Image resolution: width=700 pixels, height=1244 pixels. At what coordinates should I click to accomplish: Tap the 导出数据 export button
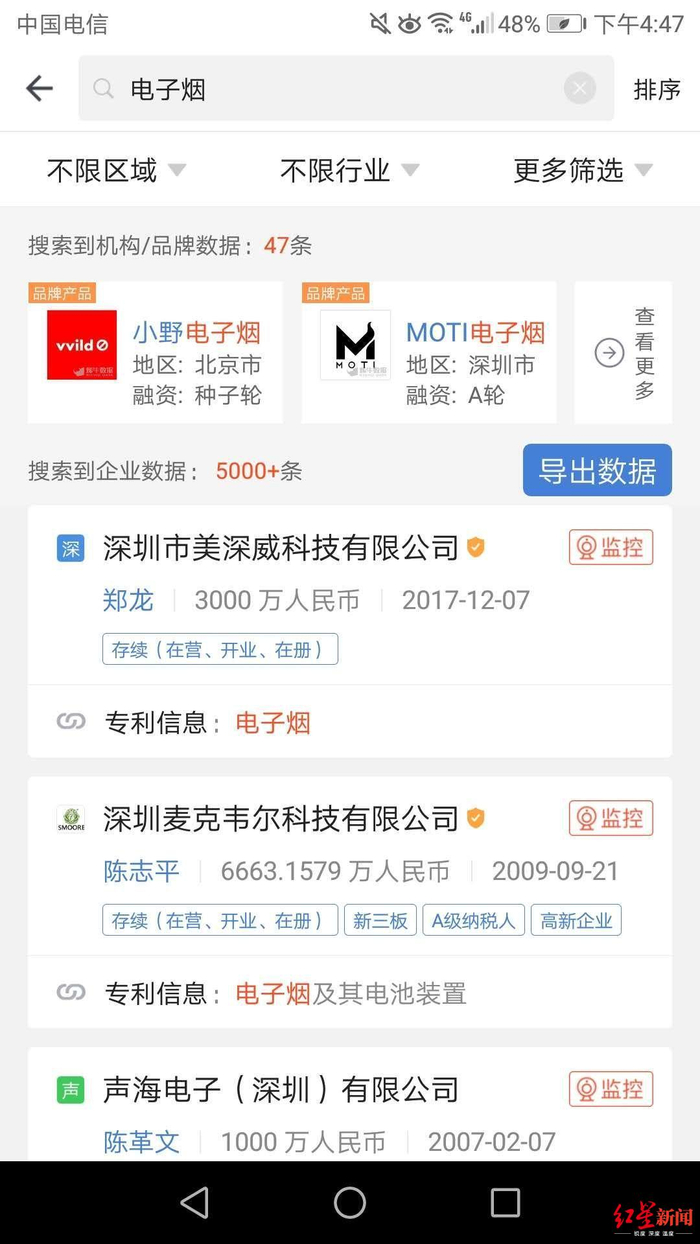click(597, 471)
